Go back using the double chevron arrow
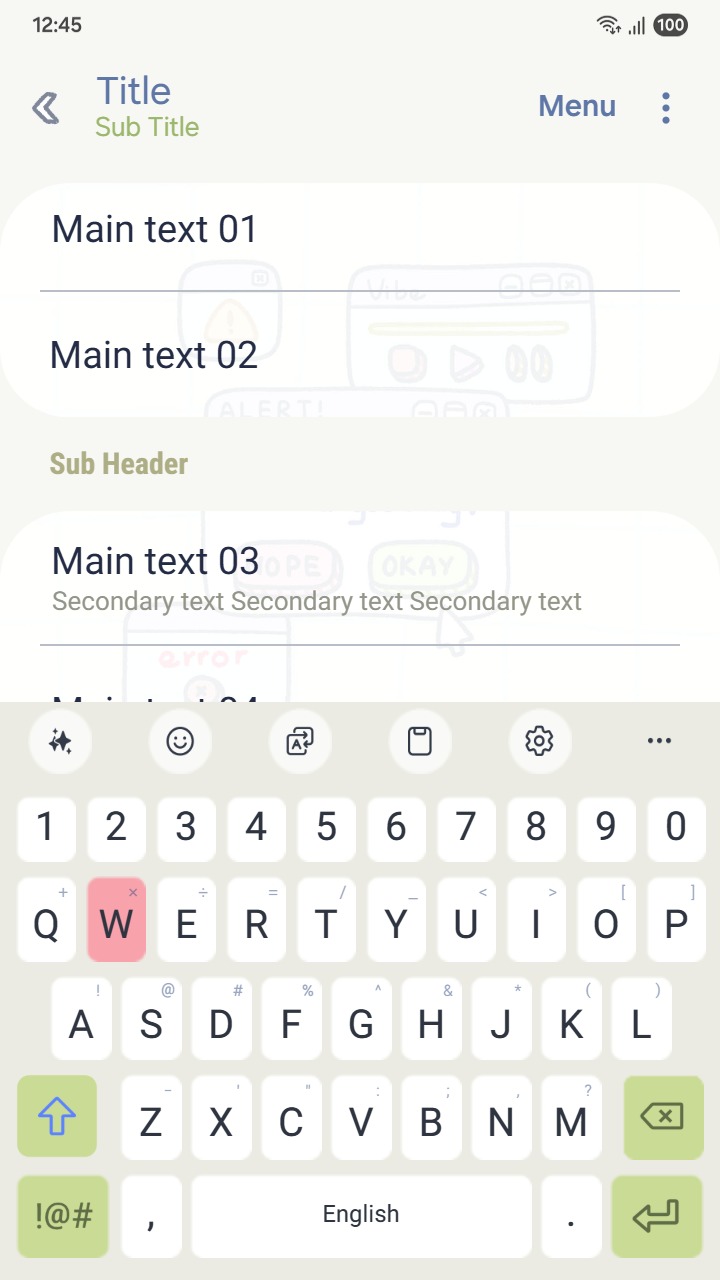The height and width of the screenshot is (1280, 720). [x=45, y=107]
